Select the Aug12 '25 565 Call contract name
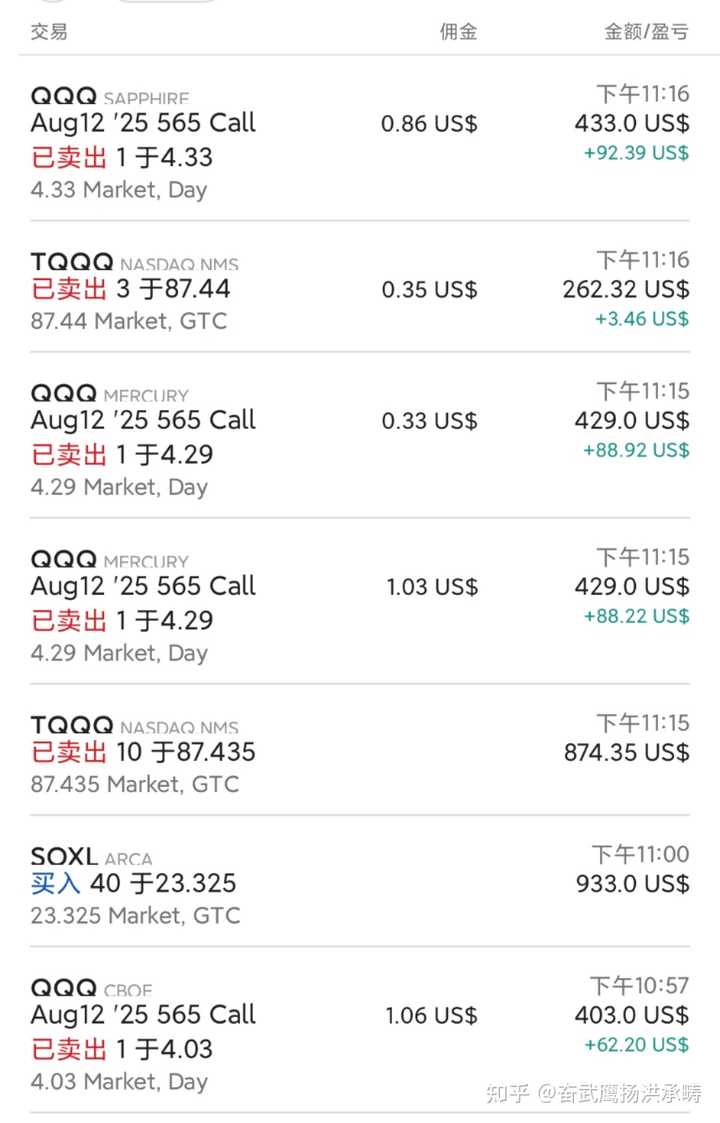 click(x=142, y=123)
